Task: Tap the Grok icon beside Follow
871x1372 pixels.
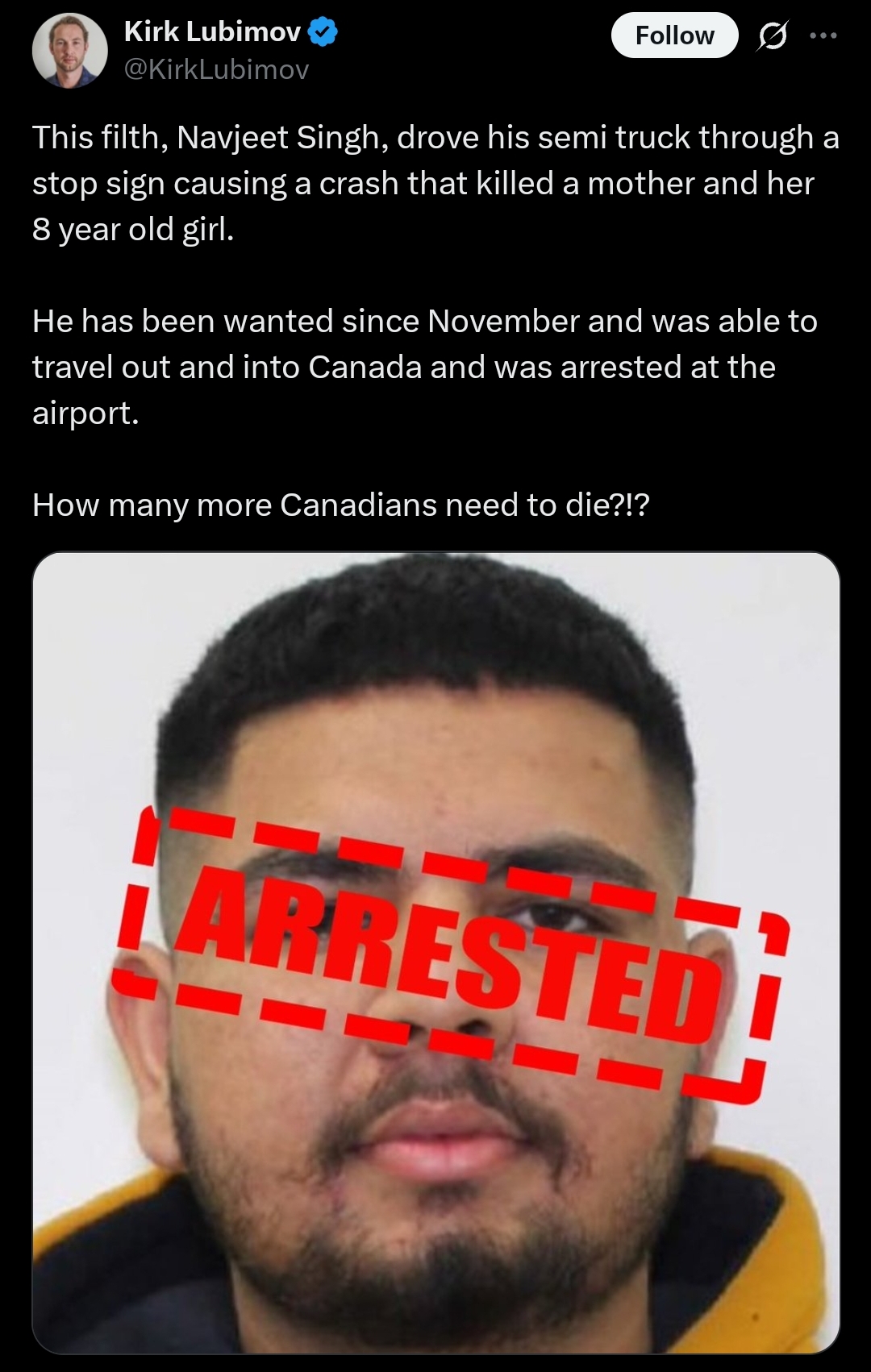Action: click(x=773, y=36)
